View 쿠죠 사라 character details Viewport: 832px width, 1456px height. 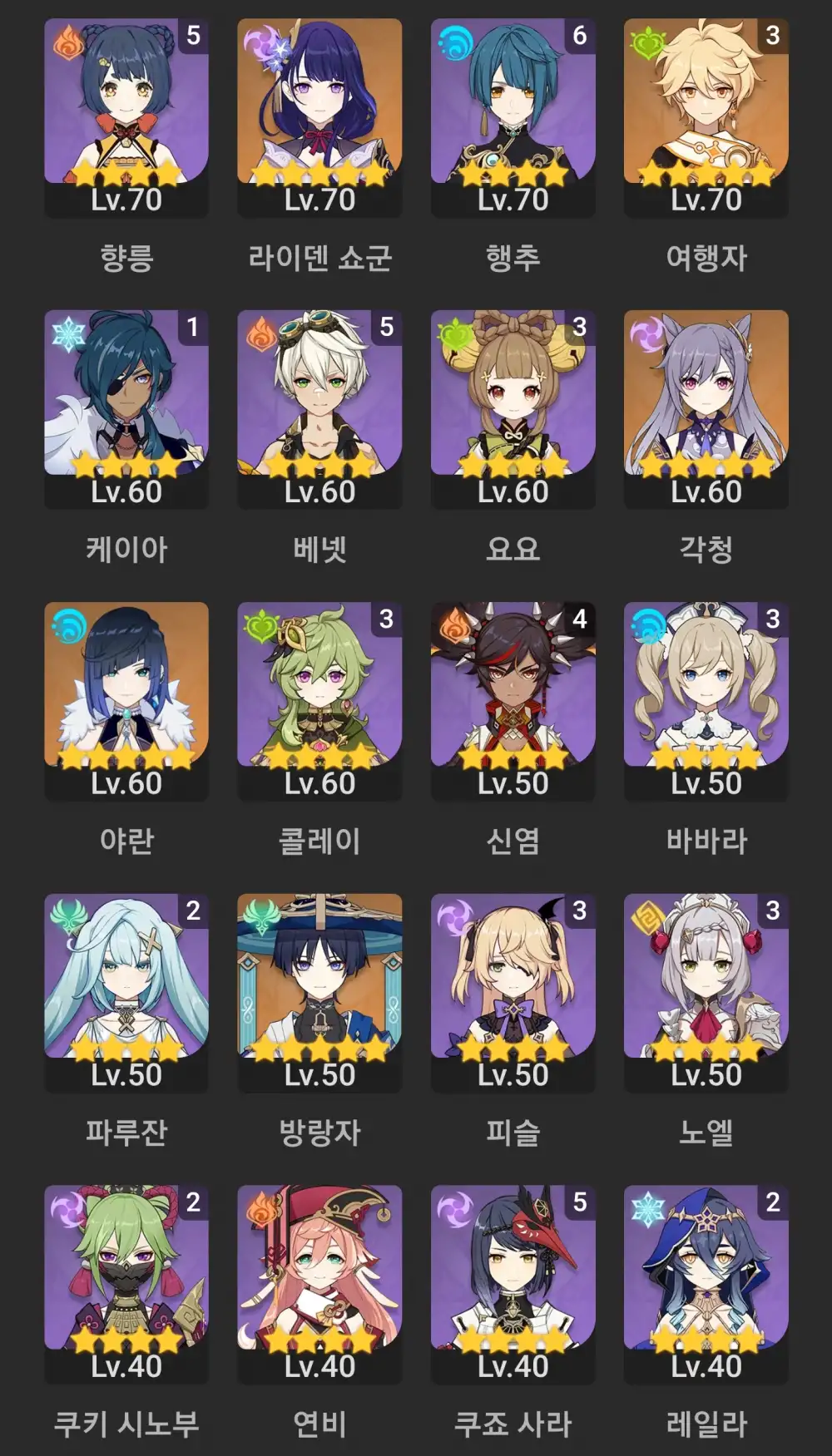point(513,1283)
